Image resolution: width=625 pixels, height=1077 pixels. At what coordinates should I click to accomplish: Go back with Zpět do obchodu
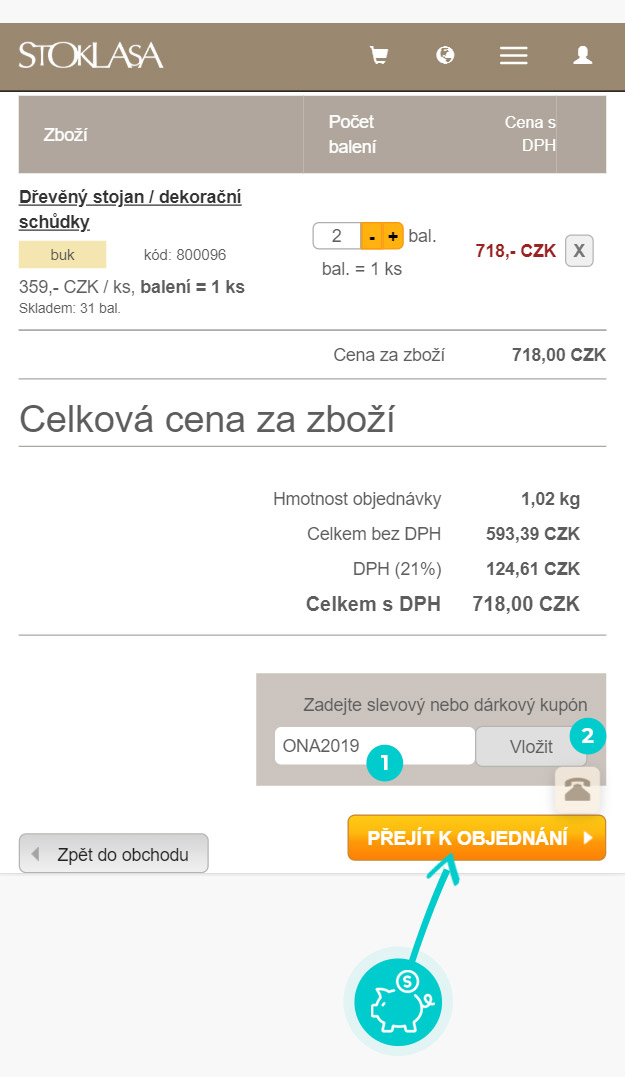pyautogui.click(x=113, y=854)
